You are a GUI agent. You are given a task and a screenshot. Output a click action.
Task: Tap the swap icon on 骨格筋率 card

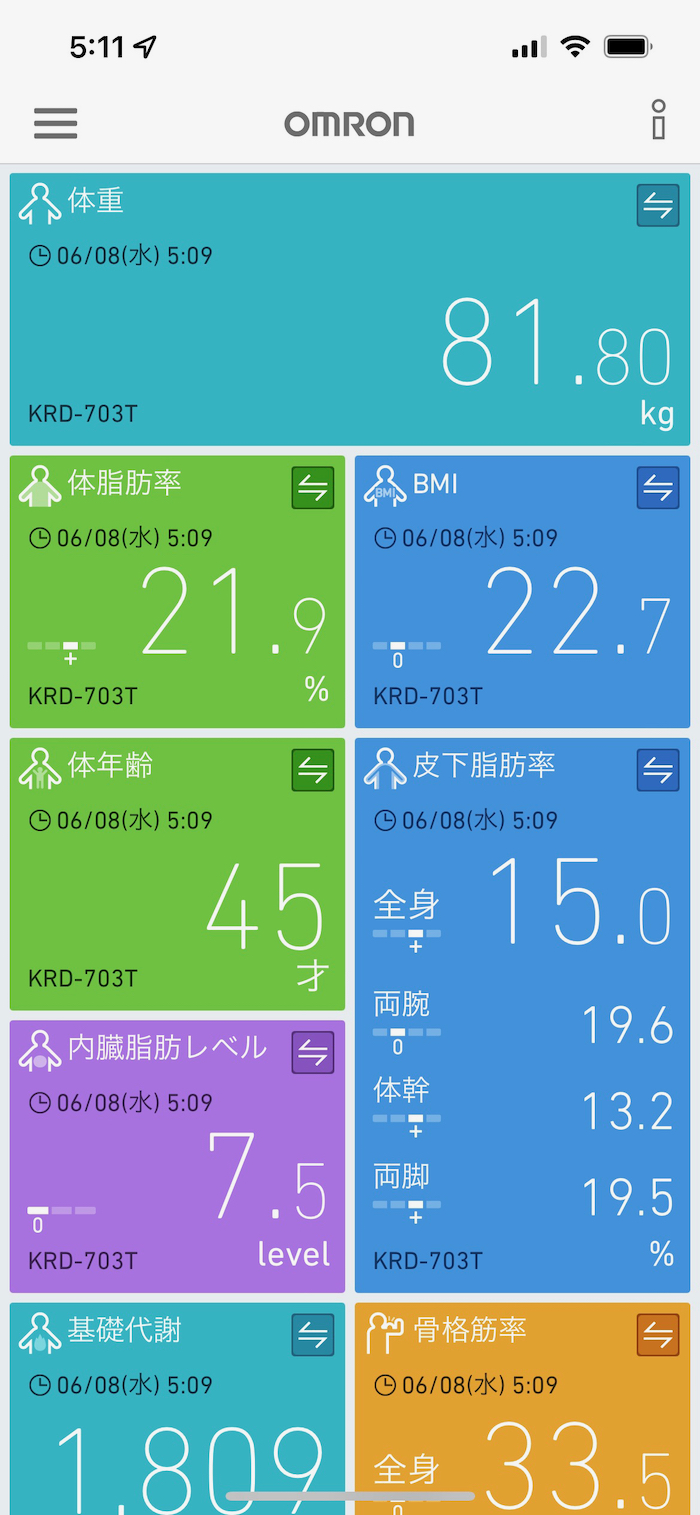click(x=657, y=1335)
